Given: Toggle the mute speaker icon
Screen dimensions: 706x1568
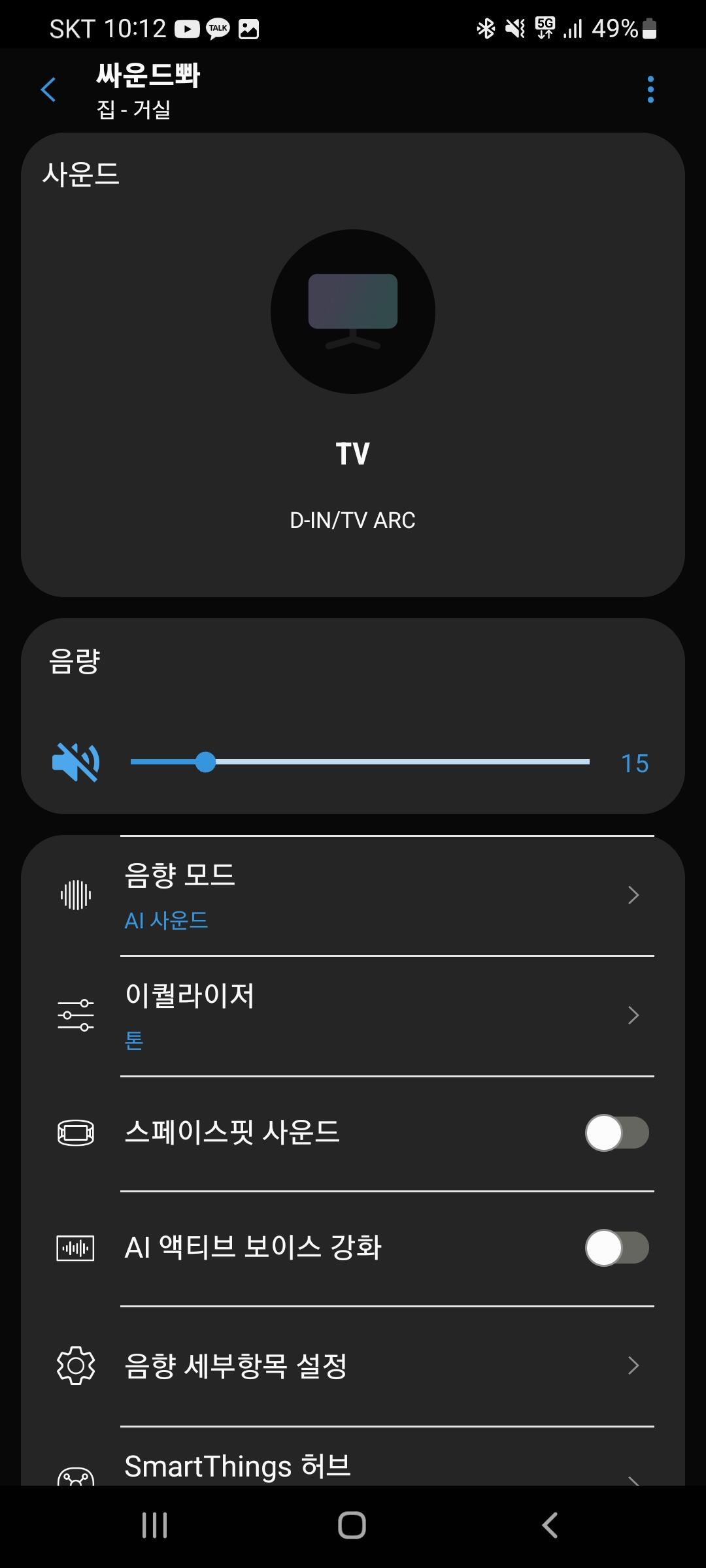Looking at the screenshot, I should tap(76, 762).
